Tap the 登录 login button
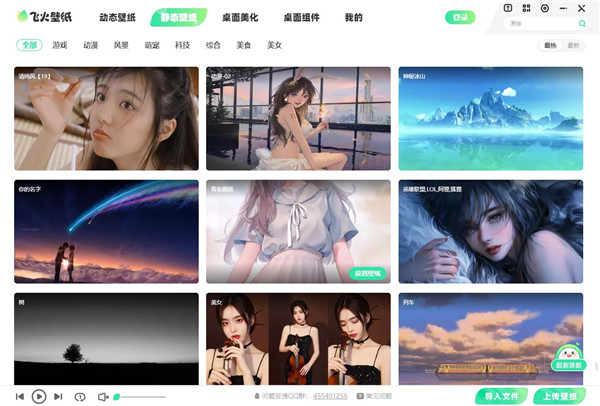600x406 pixels. pos(459,18)
